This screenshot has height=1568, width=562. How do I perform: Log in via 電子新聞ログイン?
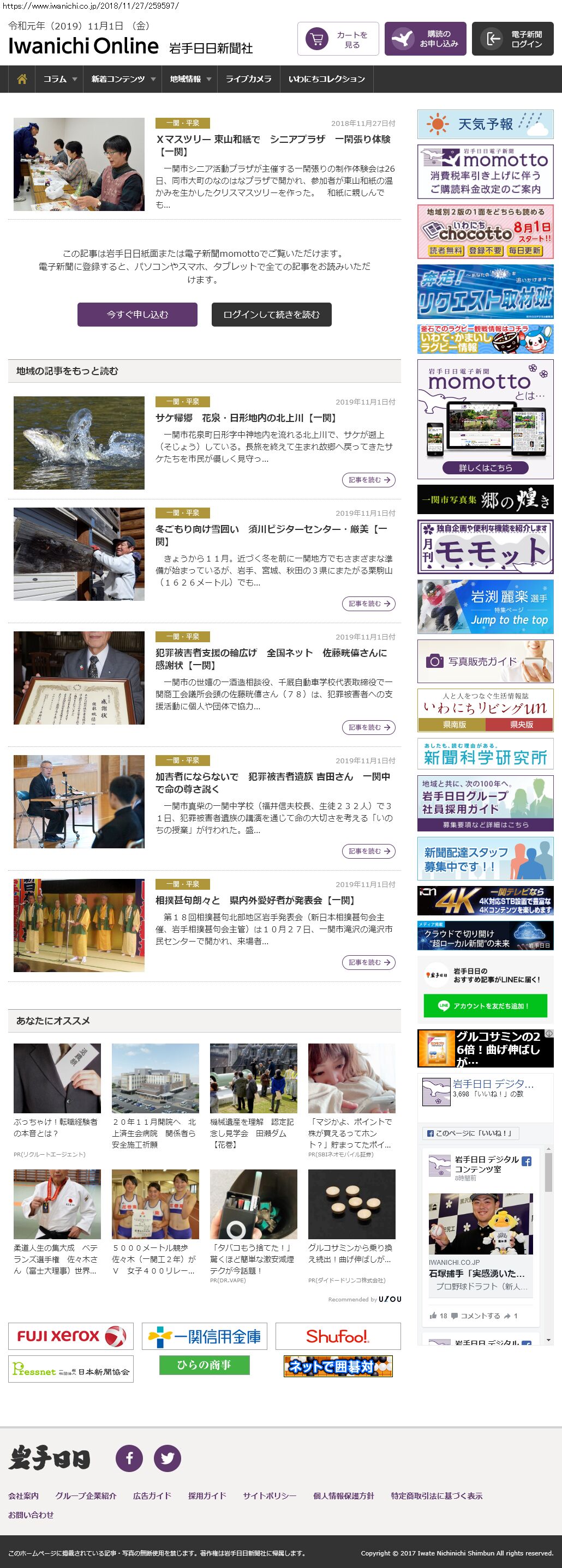pos(513,40)
